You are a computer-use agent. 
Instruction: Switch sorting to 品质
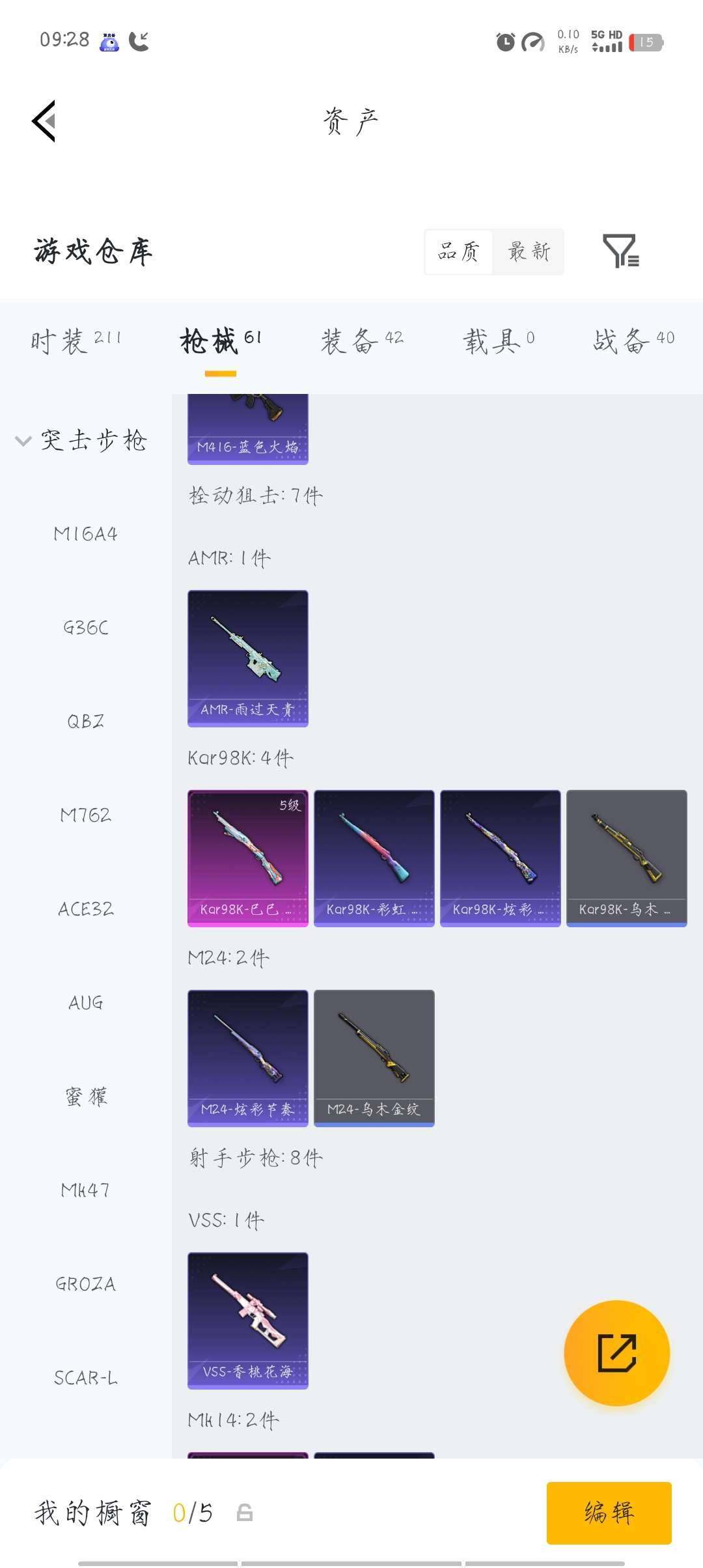pos(459,252)
